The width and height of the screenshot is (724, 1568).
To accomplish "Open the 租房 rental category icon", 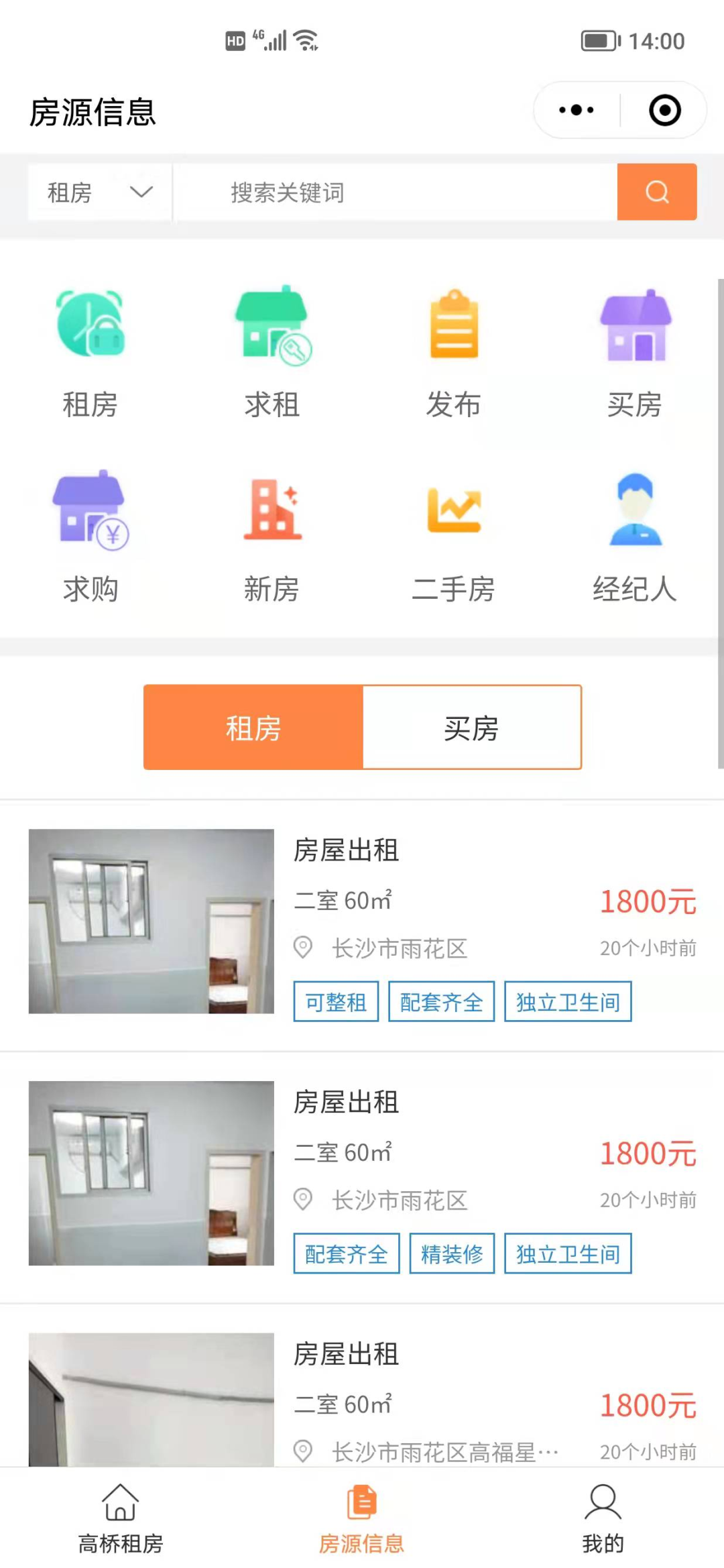I will click(x=90, y=349).
